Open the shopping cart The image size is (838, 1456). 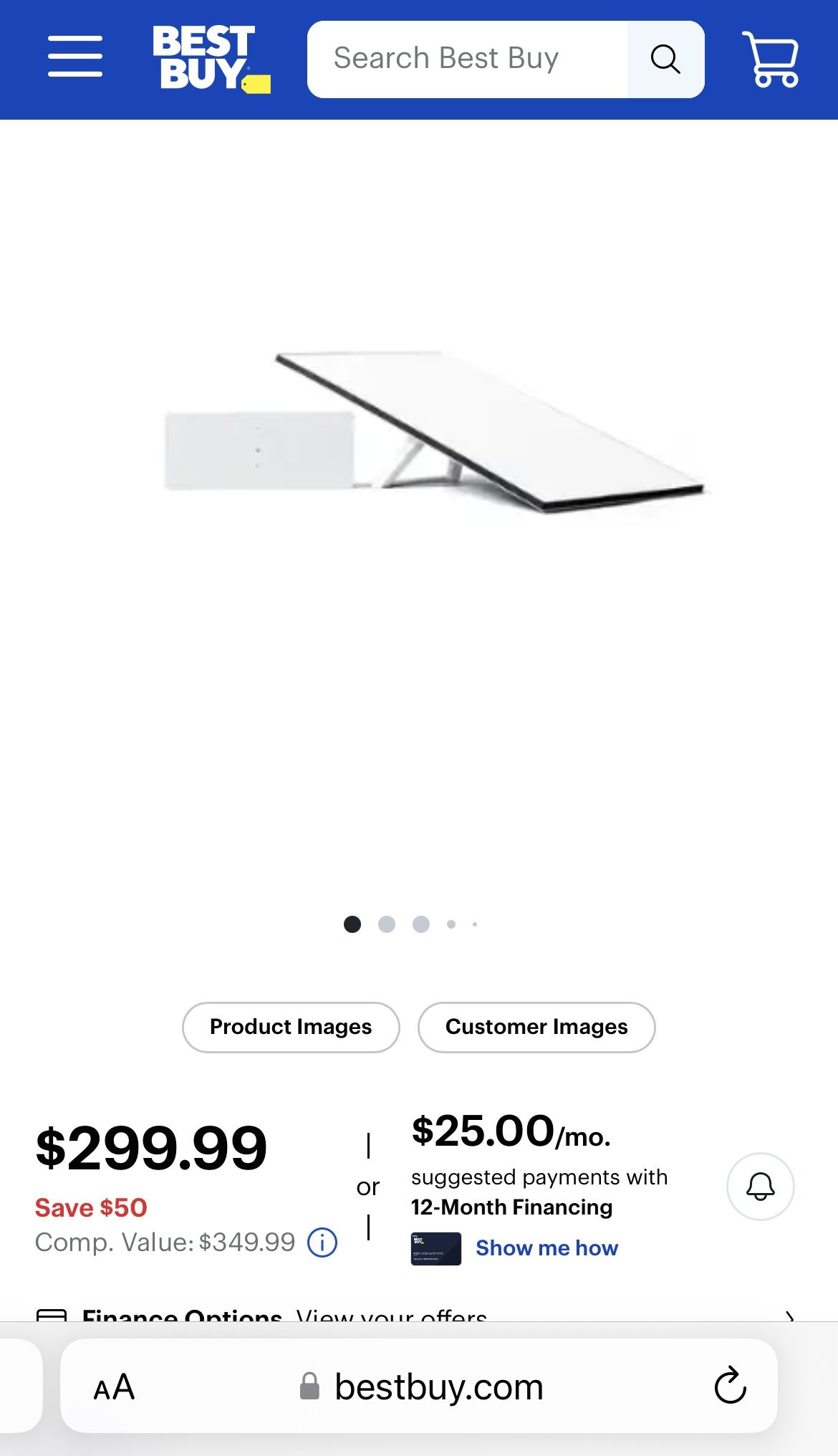tap(770, 59)
